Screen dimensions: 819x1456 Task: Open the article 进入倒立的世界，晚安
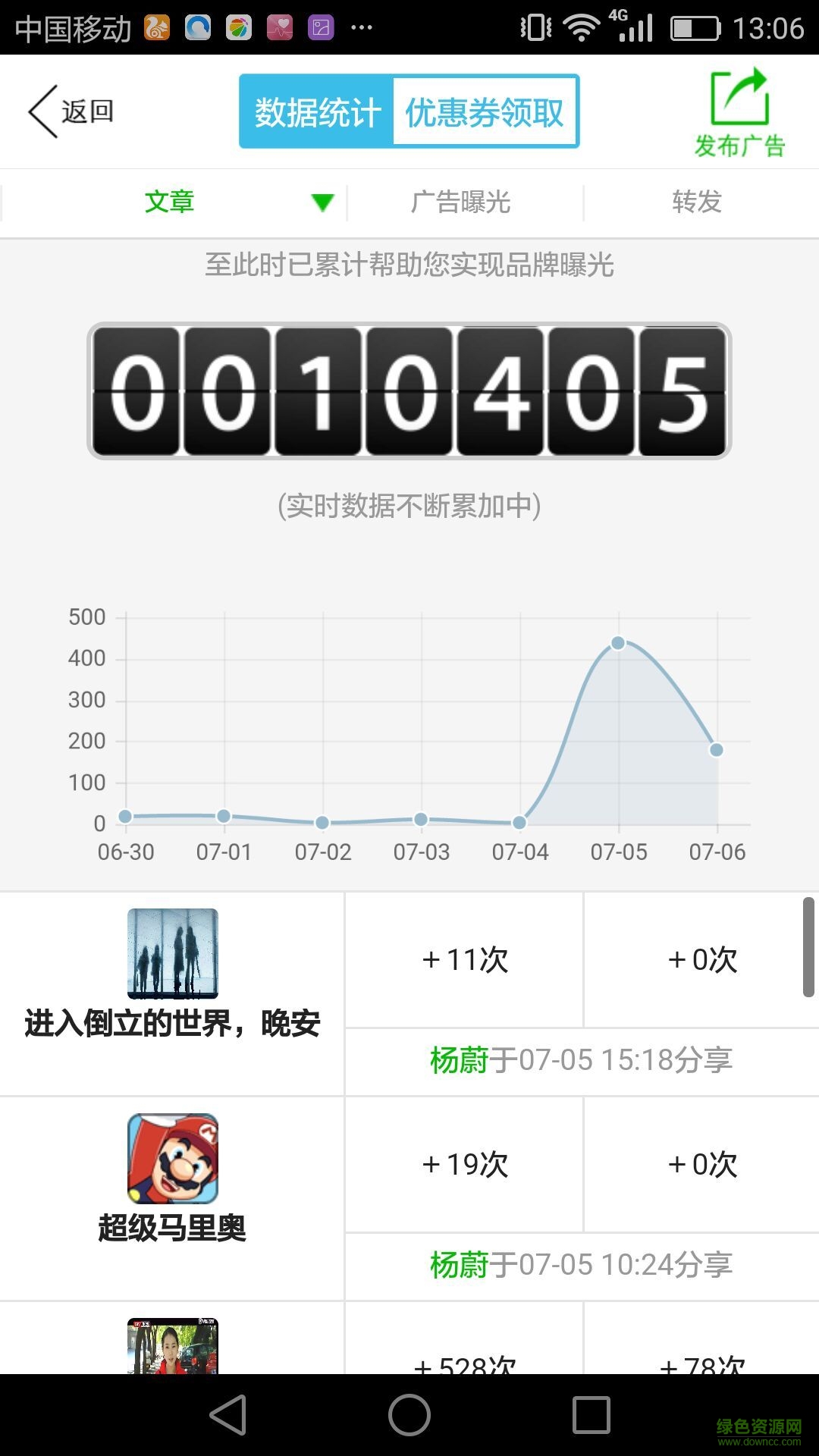pyautogui.click(x=172, y=993)
